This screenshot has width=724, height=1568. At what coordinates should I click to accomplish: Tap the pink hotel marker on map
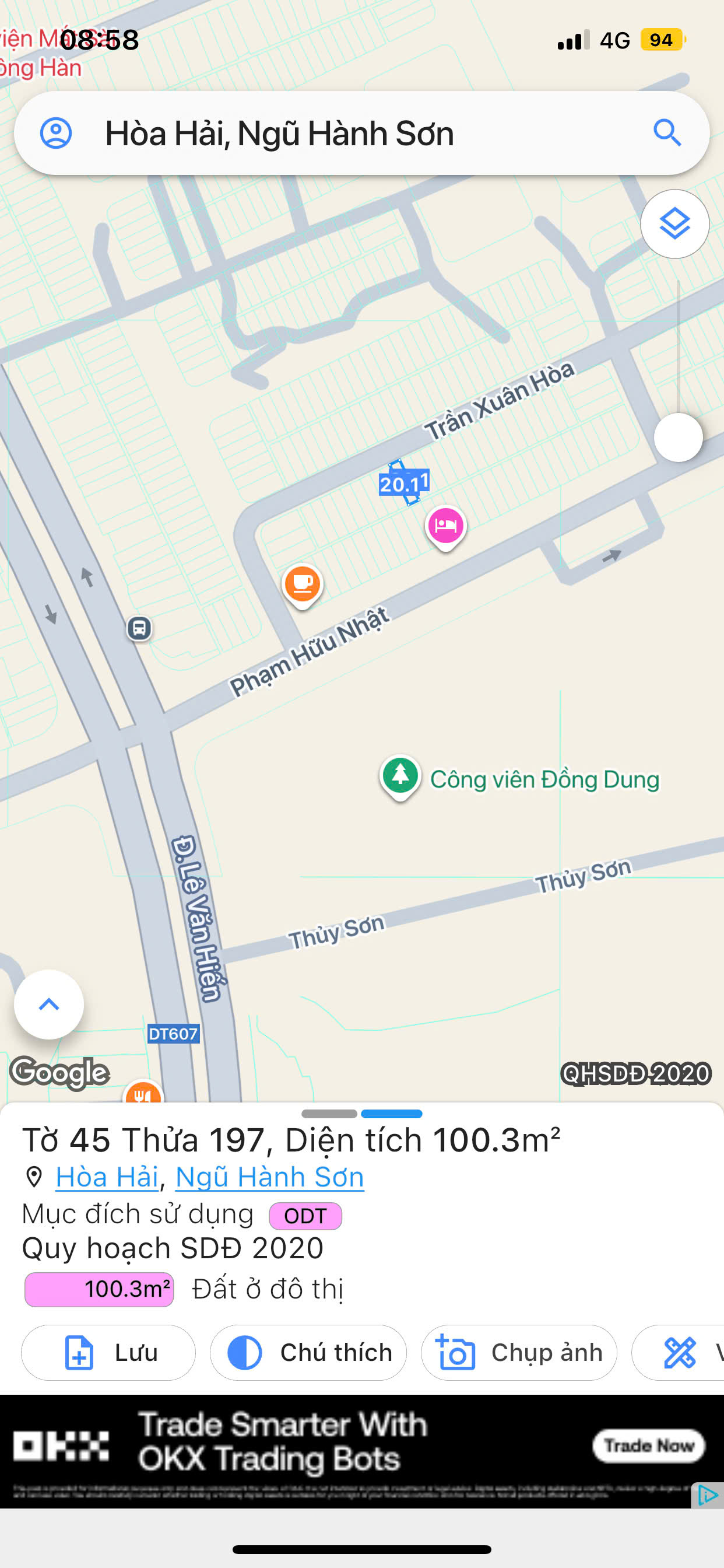pyautogui.click(x=445, y=526)
